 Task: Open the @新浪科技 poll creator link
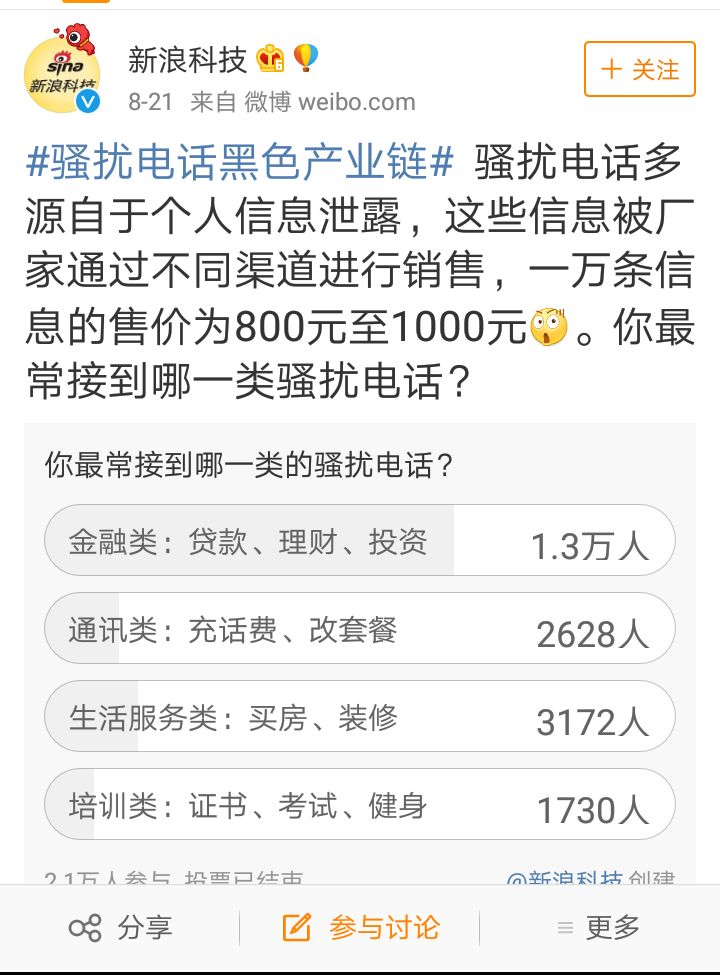coord(565,878)
